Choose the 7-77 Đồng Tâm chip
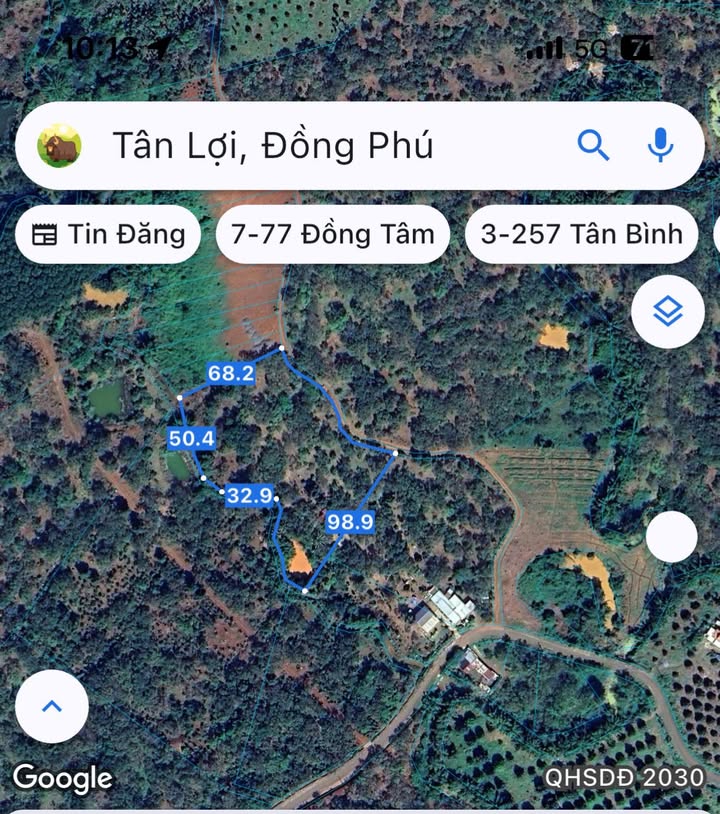 (333, 234)
